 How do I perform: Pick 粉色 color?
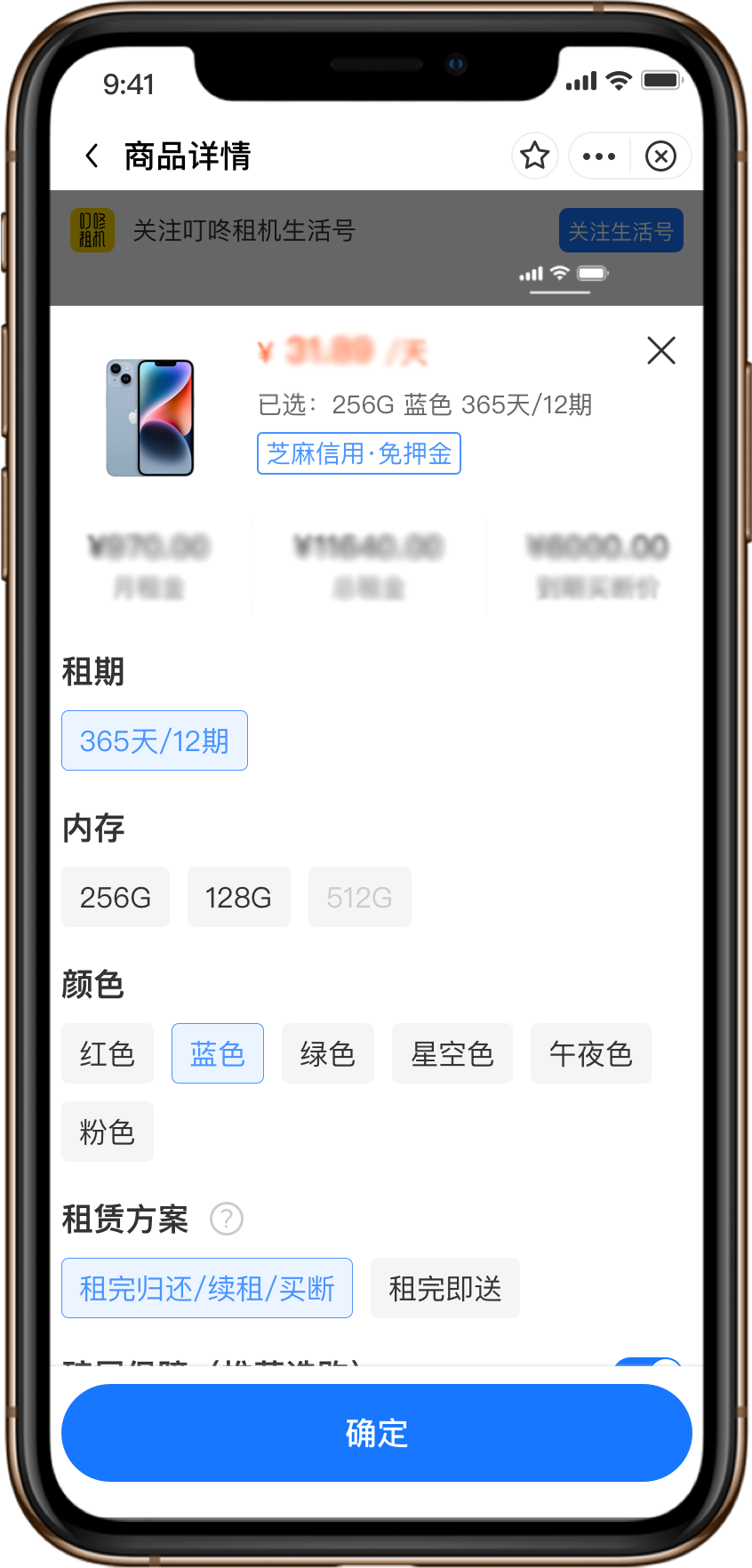pos(108,1132)
